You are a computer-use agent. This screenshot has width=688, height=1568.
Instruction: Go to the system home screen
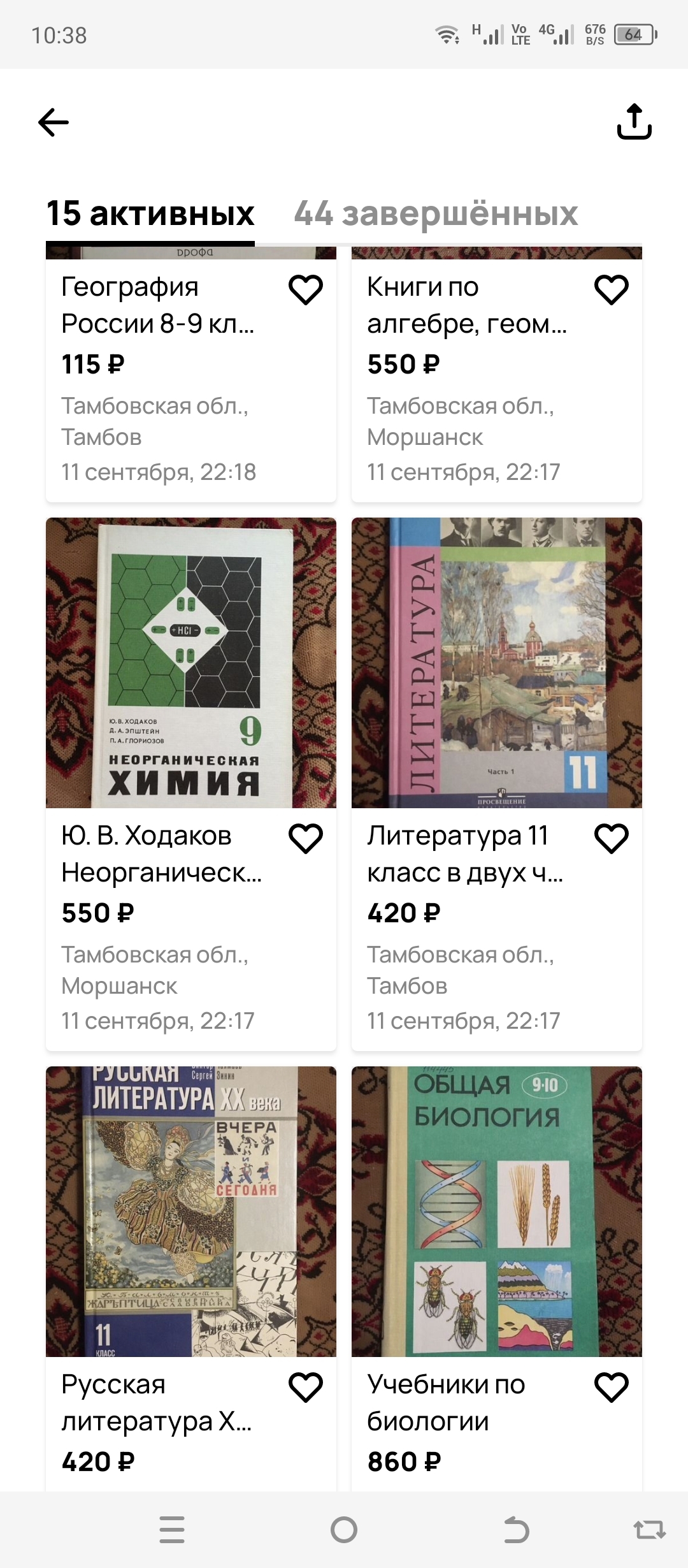(344, 1530)
